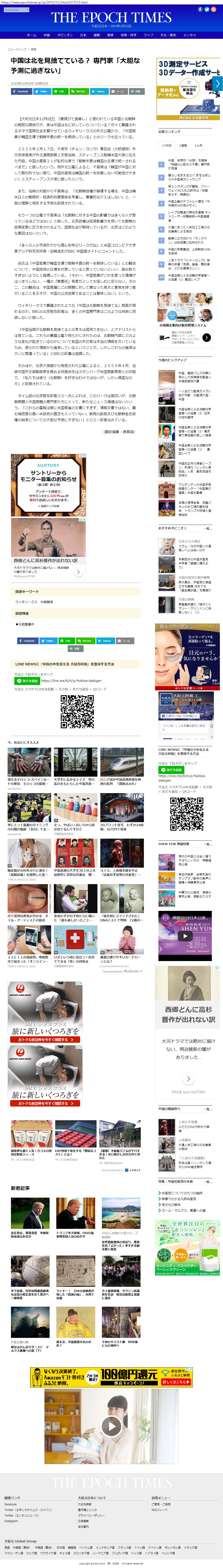Image resolution: width=223 pixels, height=1568 pixels.
Task: Open the ウィキリークス keyword link
Action: [x=26, y=601]
